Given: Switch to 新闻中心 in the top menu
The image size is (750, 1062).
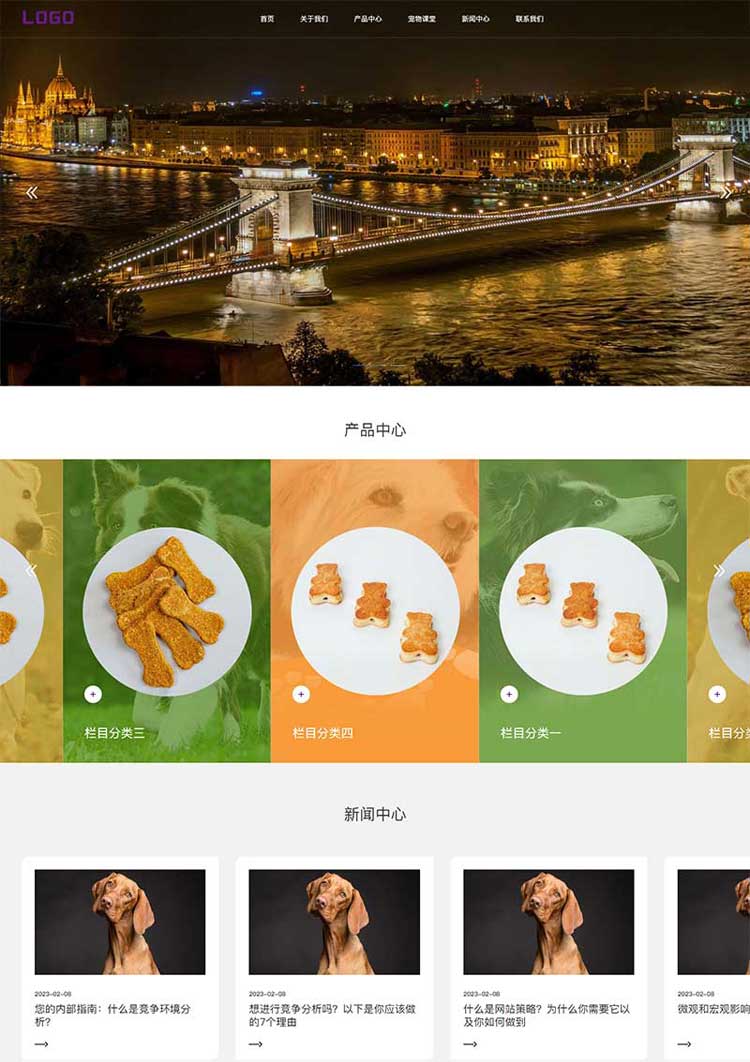Looking at the screenshot, I should pyautogui.click(x=476, y=19).
